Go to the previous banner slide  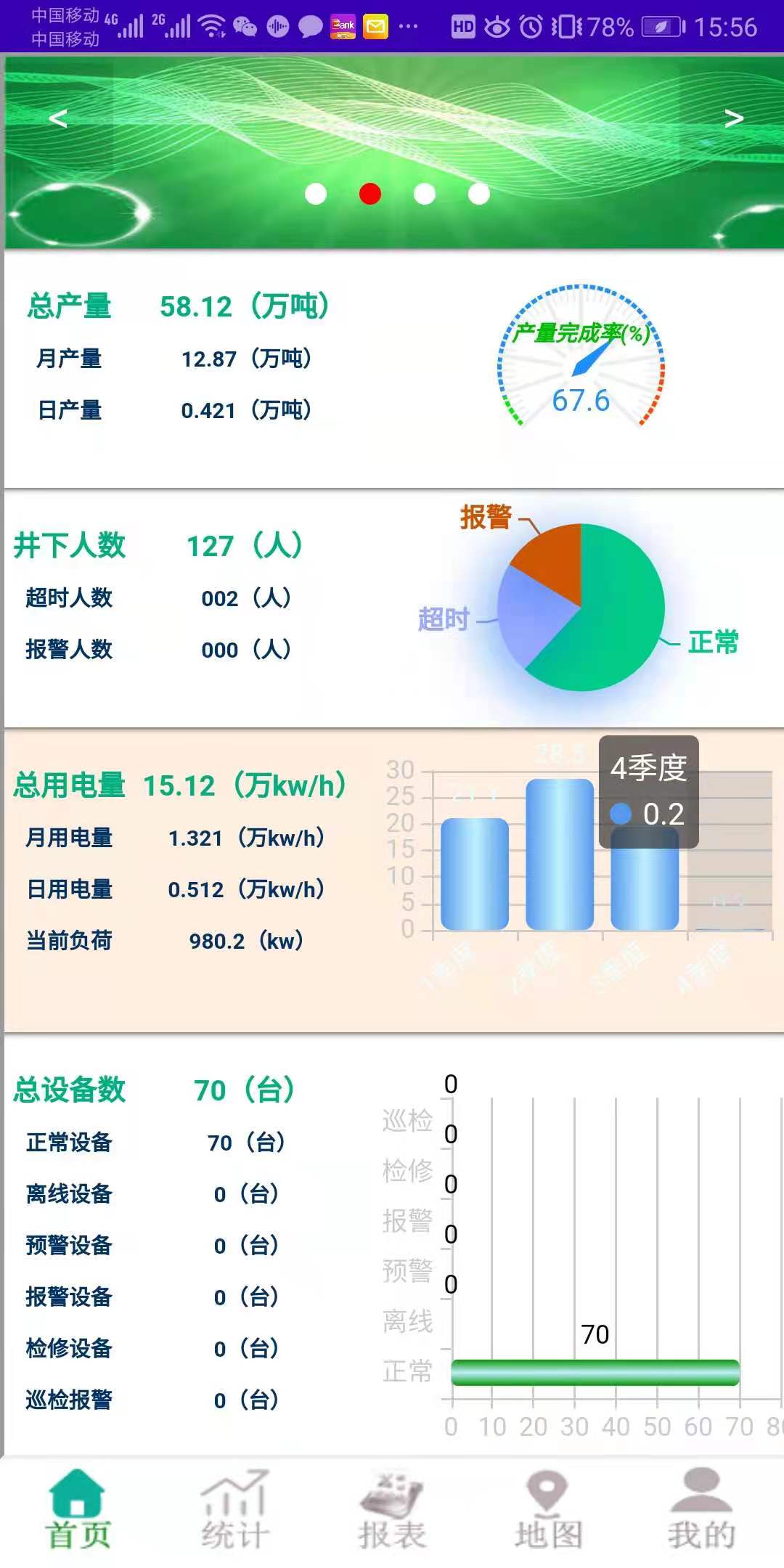pos(58,118)
